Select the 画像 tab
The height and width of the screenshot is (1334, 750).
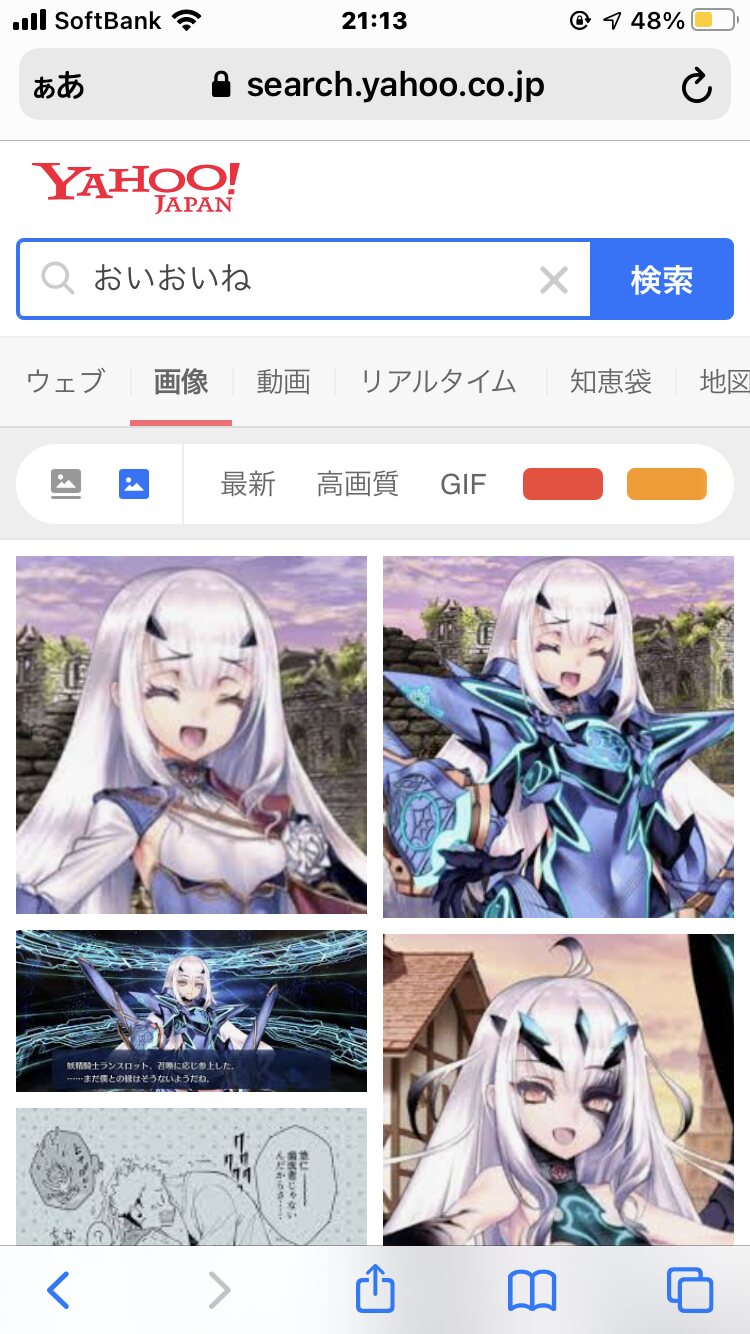point(181,382)
